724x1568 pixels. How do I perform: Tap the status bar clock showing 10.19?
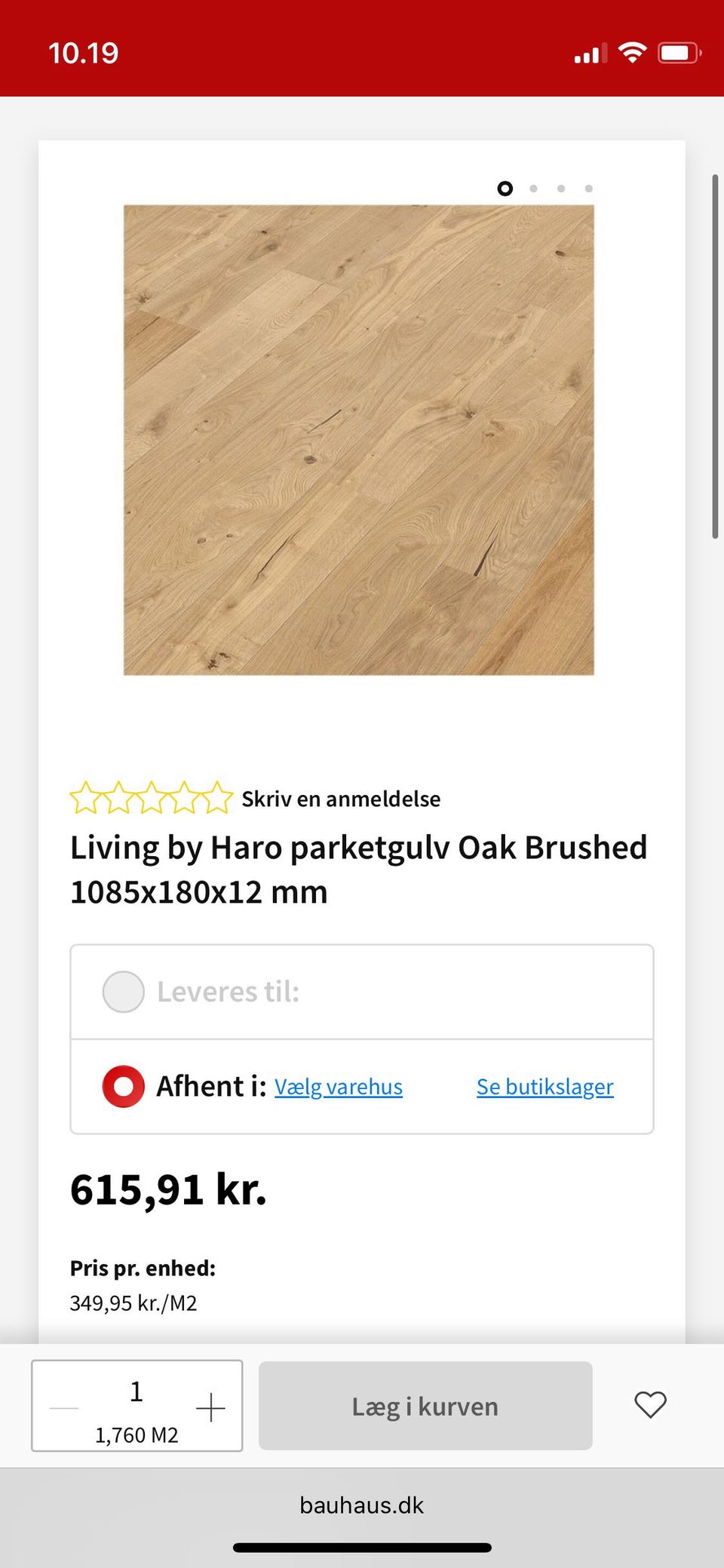(x=84, y=52)
